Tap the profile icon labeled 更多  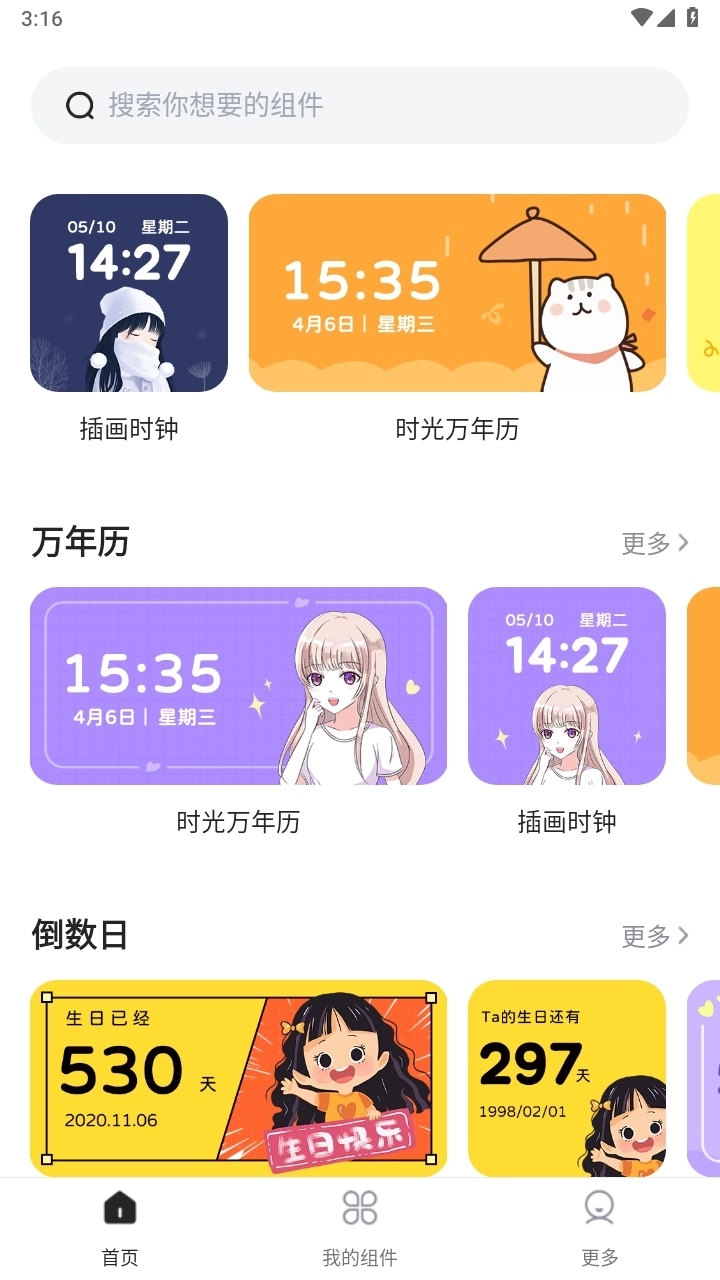pos(599,1209)
